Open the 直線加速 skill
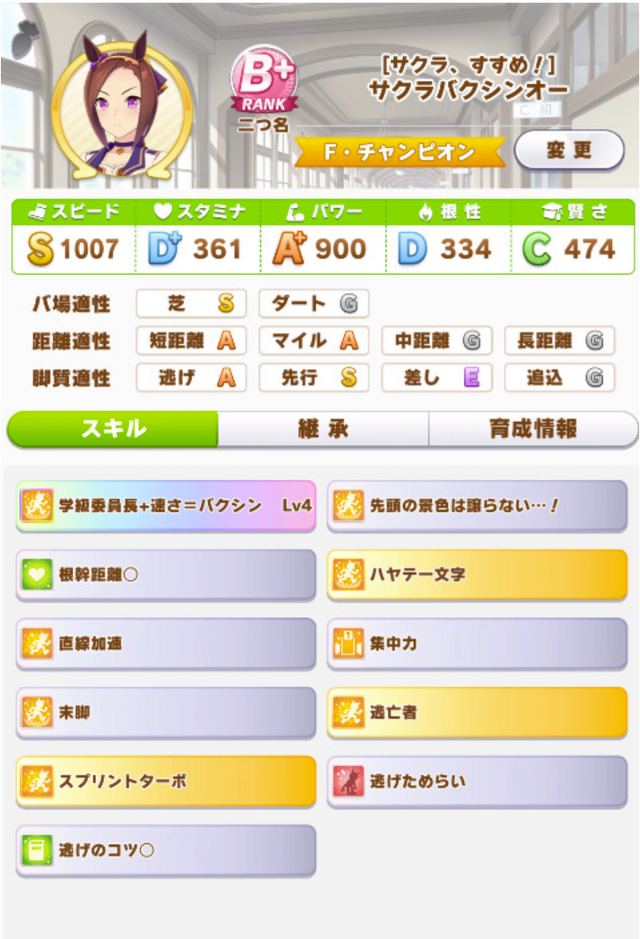 tap(166, 643)
